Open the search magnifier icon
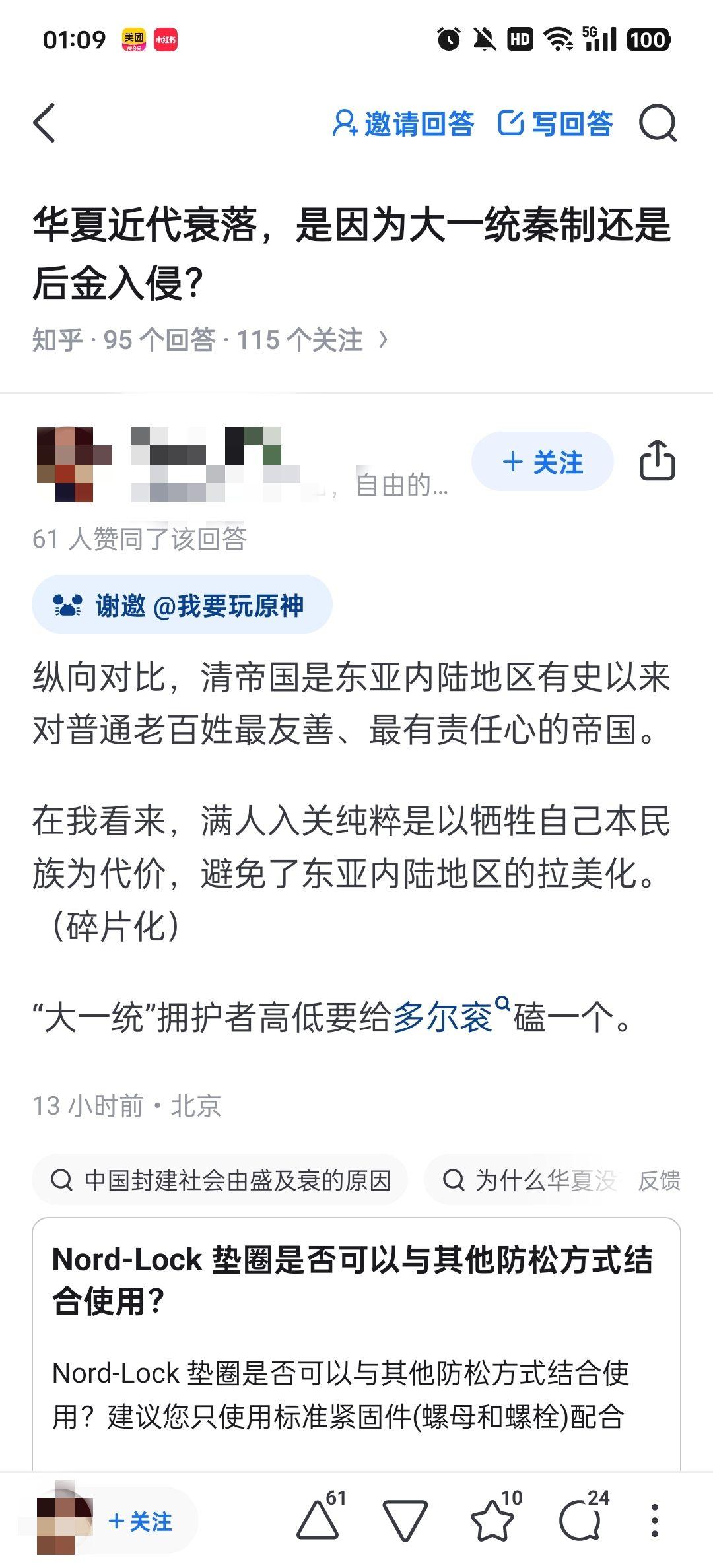713x1568 pixels. click(x=658, y=123)
